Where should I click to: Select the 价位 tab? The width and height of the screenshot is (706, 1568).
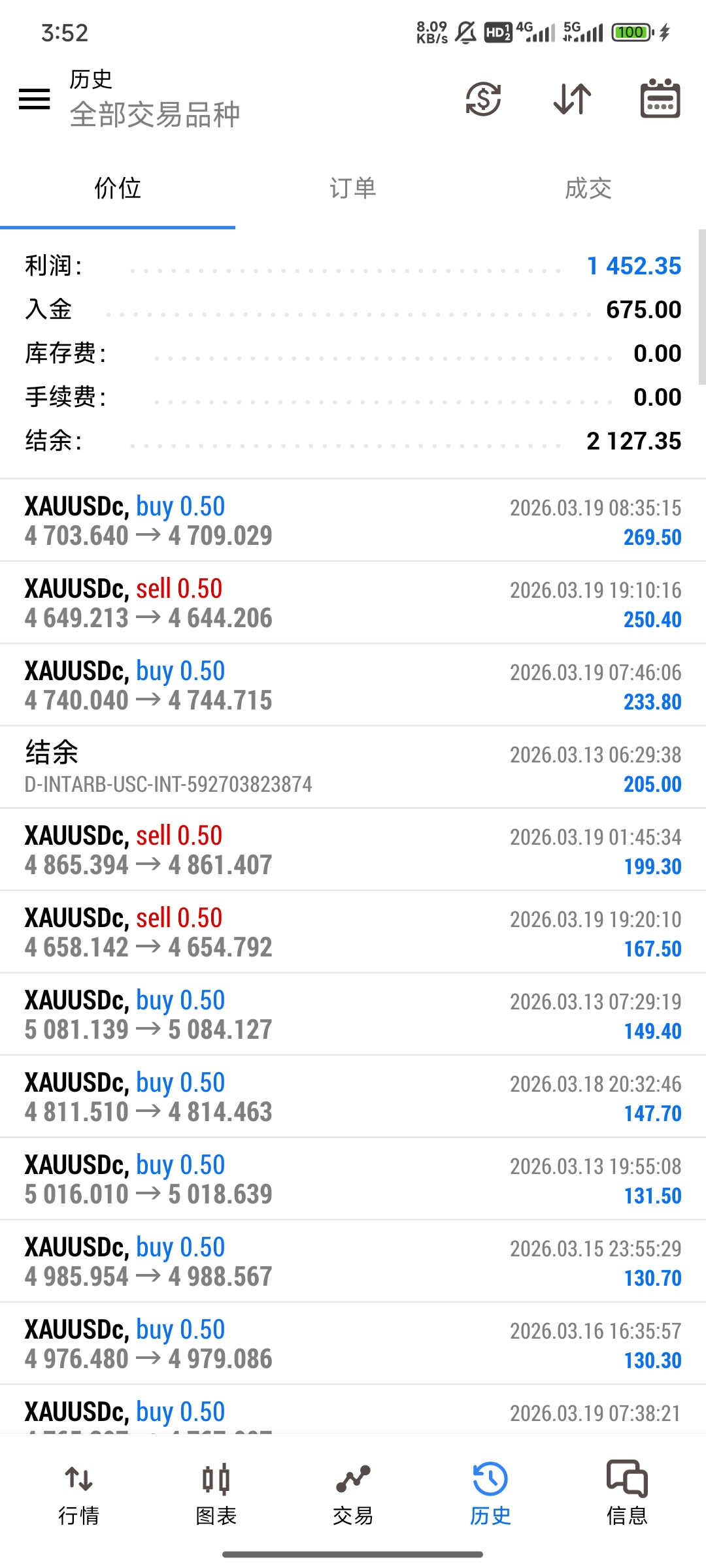pyautogui.click(x=118, y=189)
